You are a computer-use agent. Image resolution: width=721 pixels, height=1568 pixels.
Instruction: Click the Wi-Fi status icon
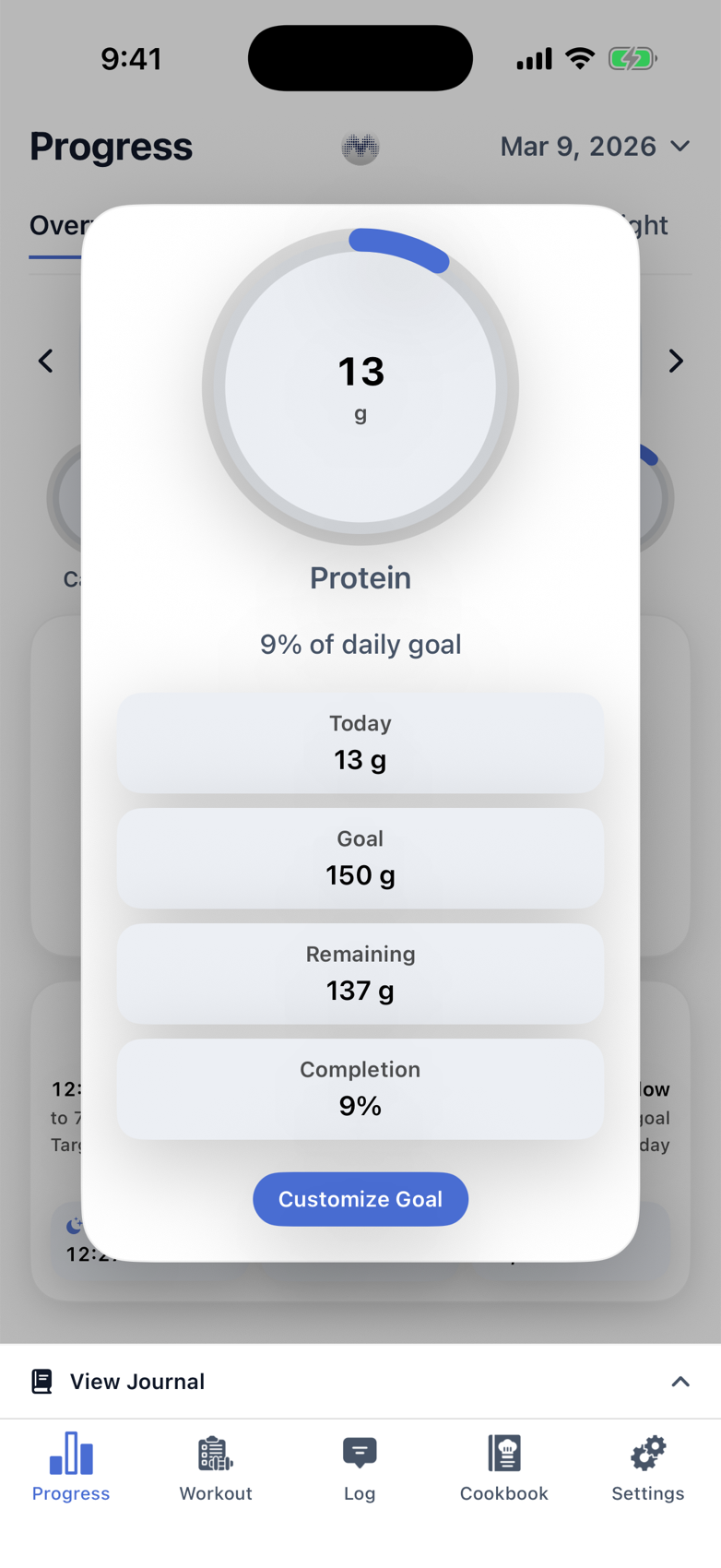(579, 57)
